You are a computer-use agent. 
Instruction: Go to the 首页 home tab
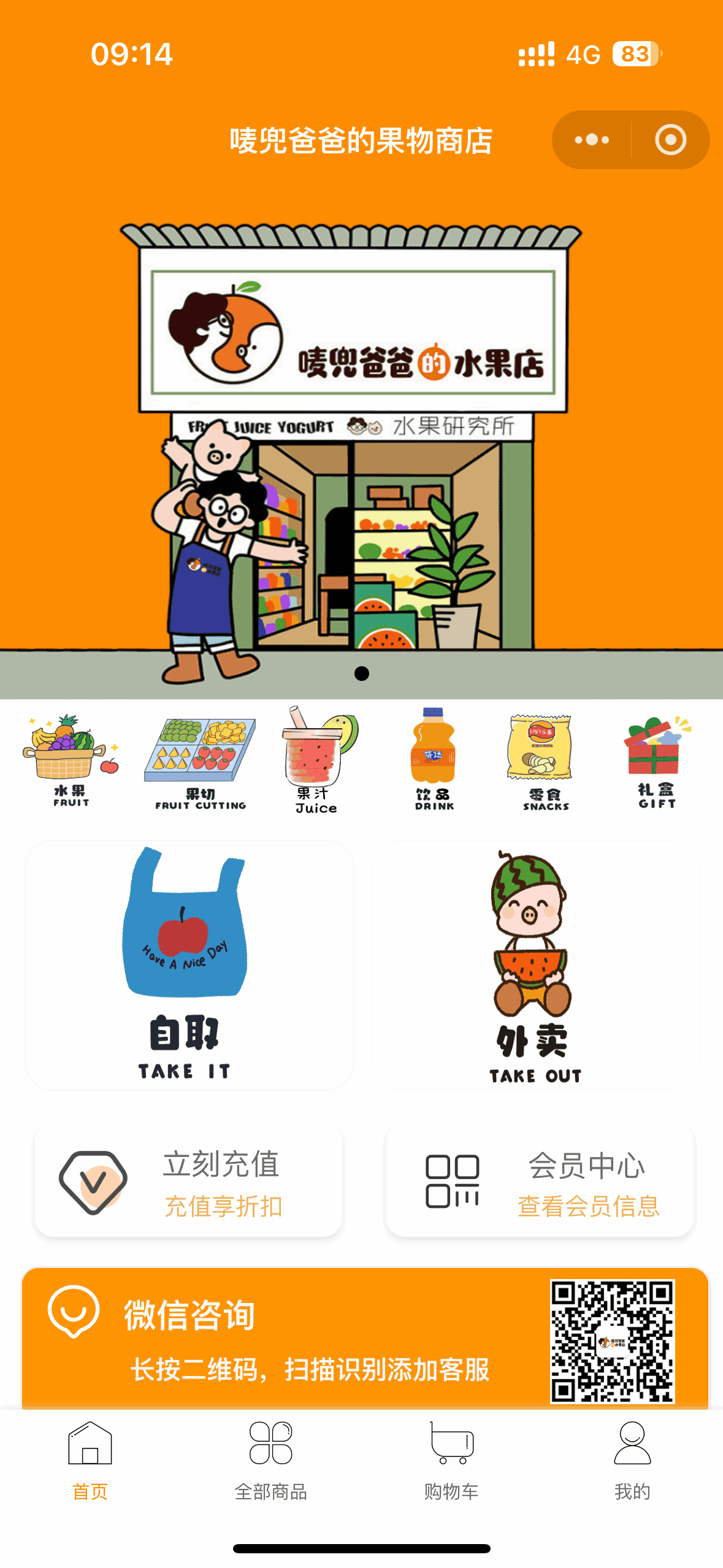(x=90, y=1461)
